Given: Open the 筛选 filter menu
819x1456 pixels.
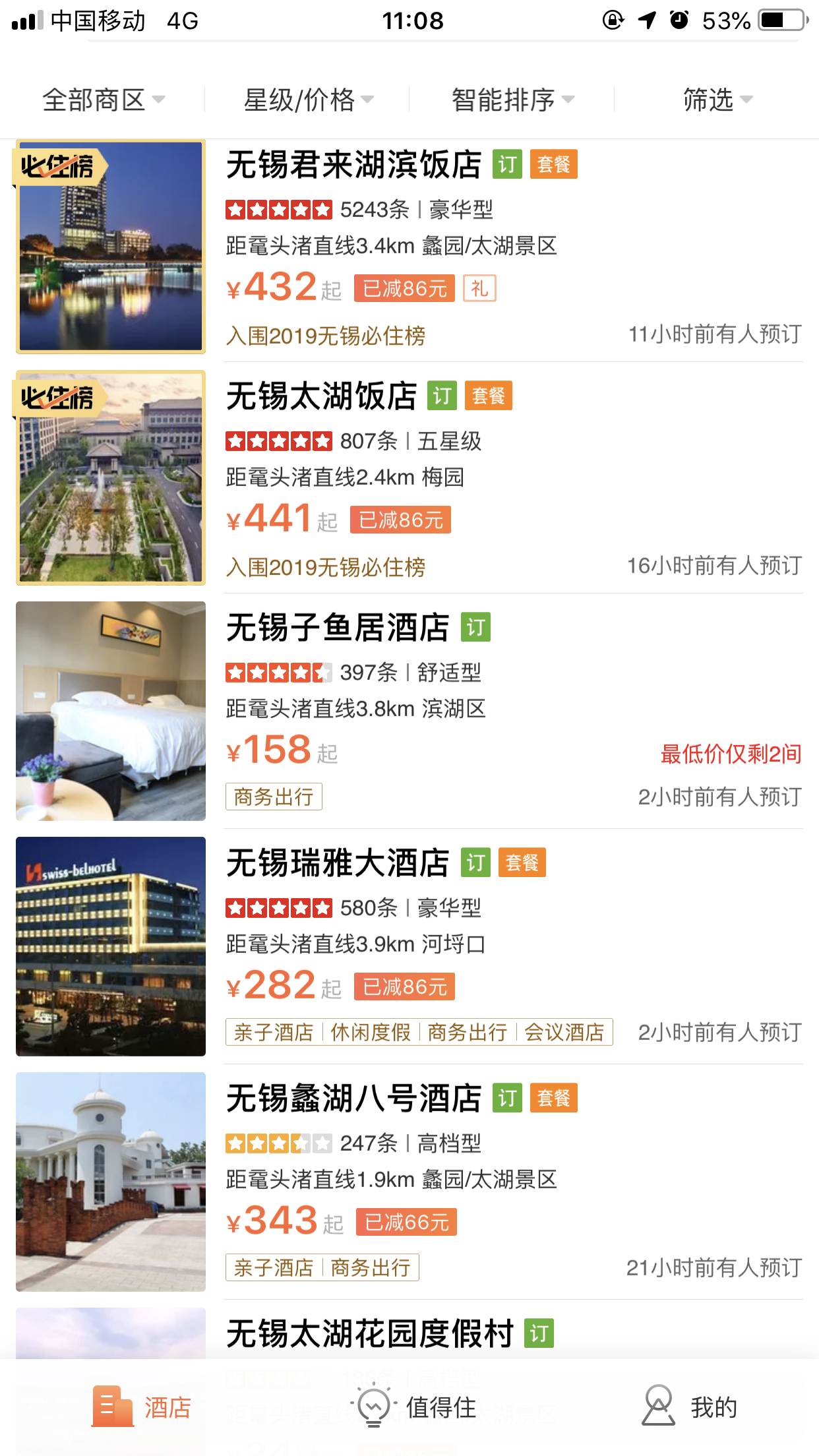Looking at the screenshot, I should 717,100.
